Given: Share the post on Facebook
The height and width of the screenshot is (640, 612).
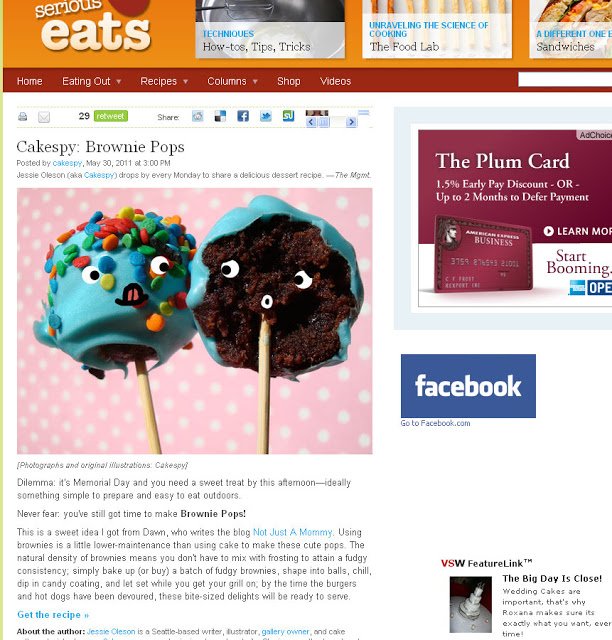Looking at the screenshot, I should [x=242, y=117].
